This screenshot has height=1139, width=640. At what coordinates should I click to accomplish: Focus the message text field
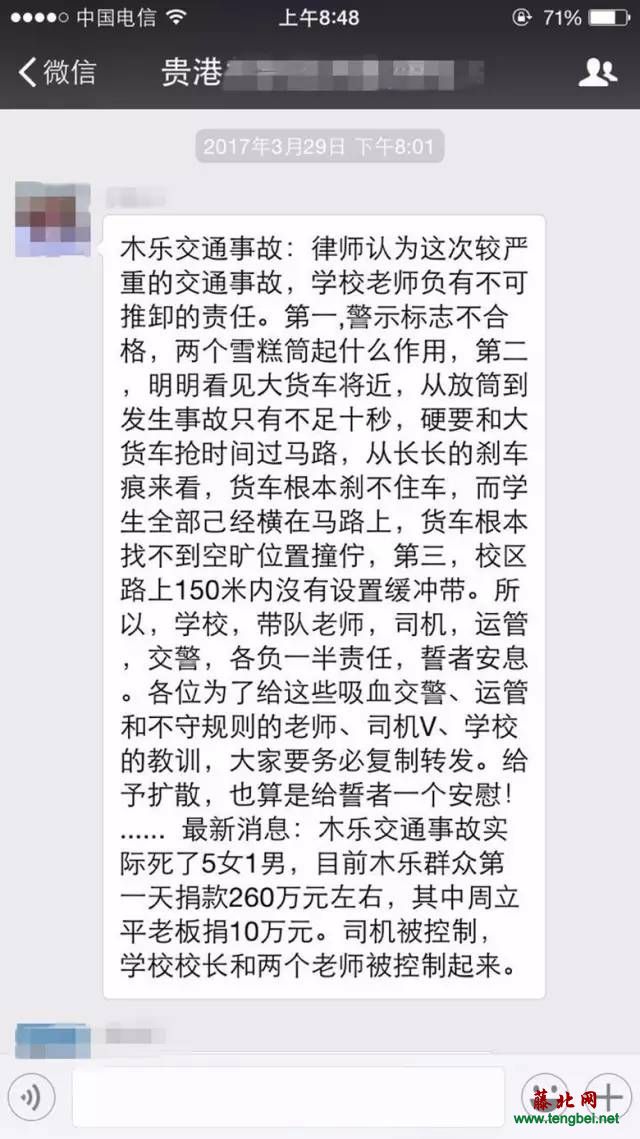tap(288, 1099)
